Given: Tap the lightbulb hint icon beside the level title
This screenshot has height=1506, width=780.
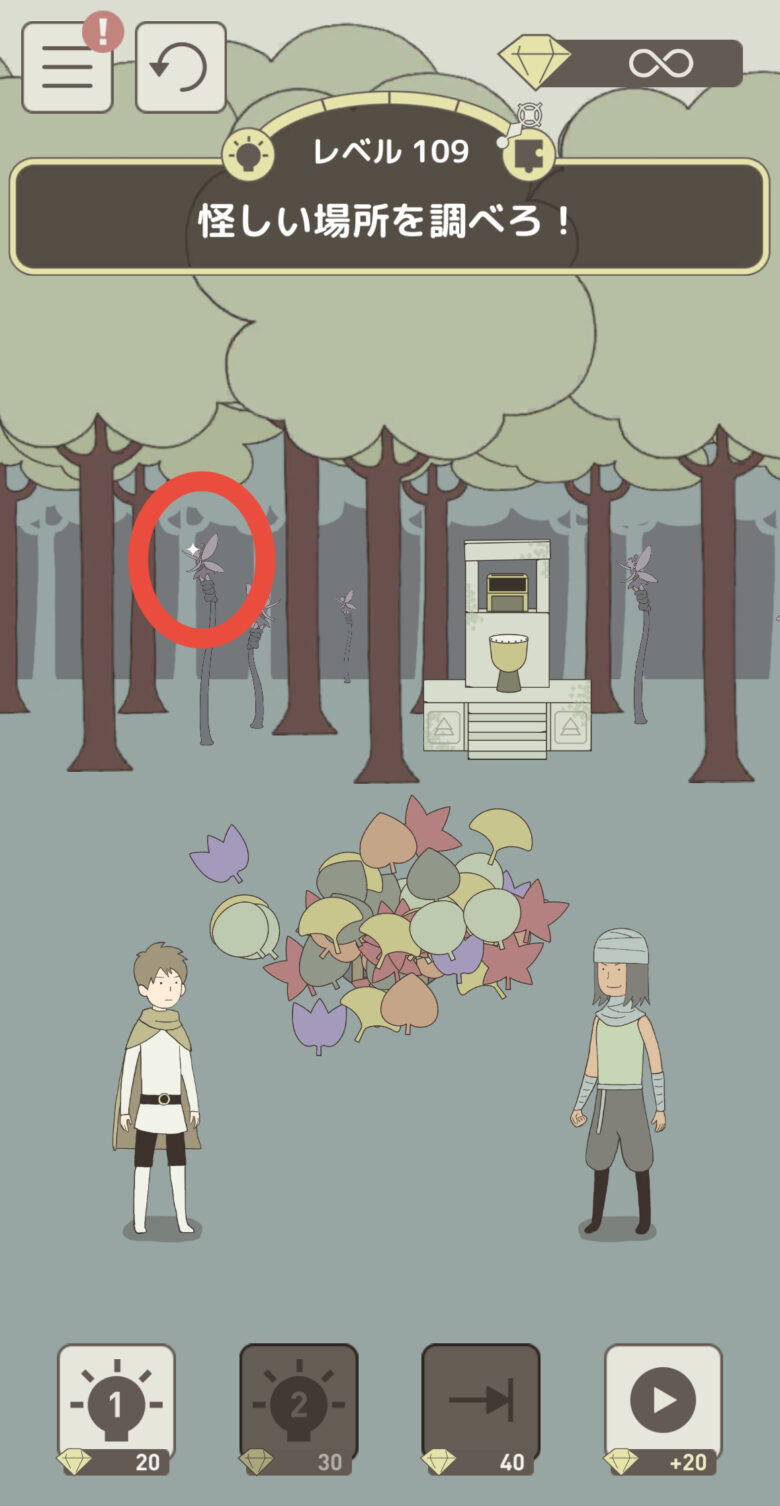Looking at the screenshot, I should coord(246,153).
